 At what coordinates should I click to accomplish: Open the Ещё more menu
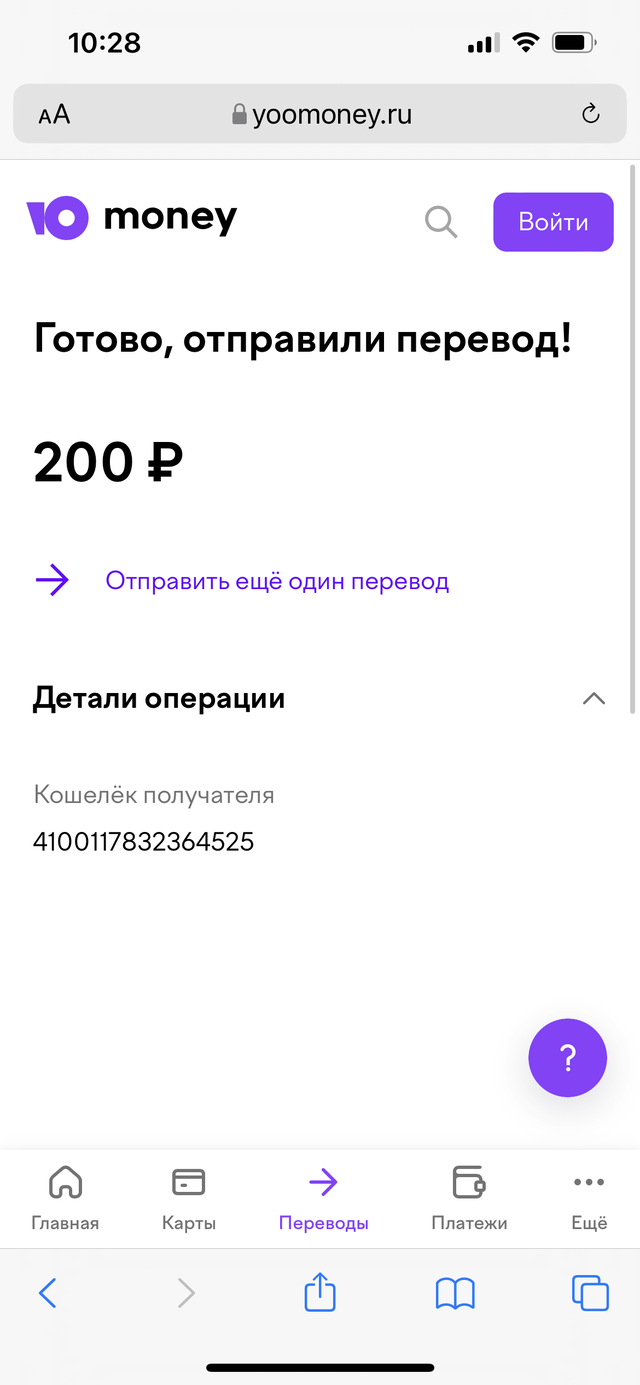point(589,1198)
